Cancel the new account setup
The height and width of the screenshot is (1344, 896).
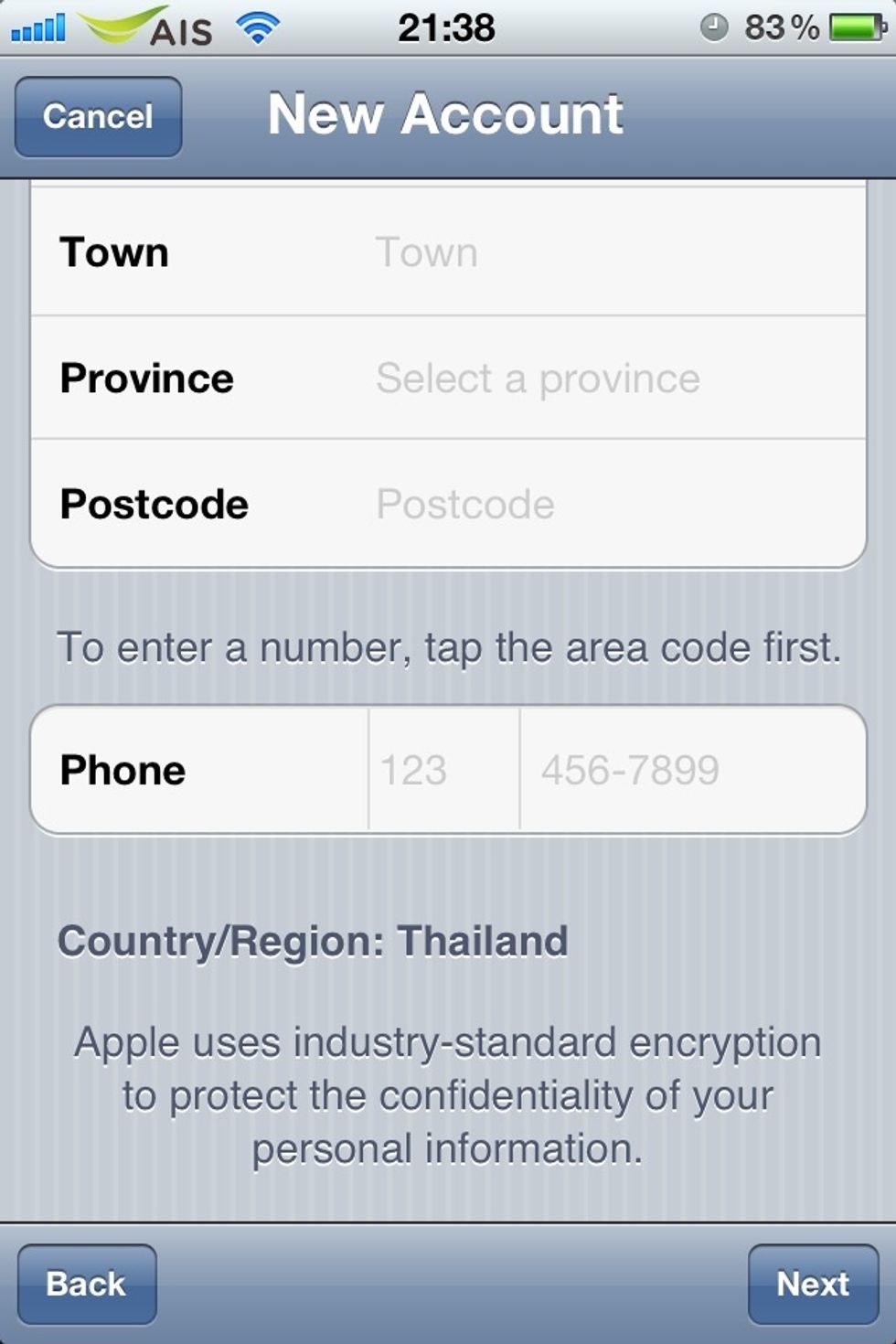point(98,117)
